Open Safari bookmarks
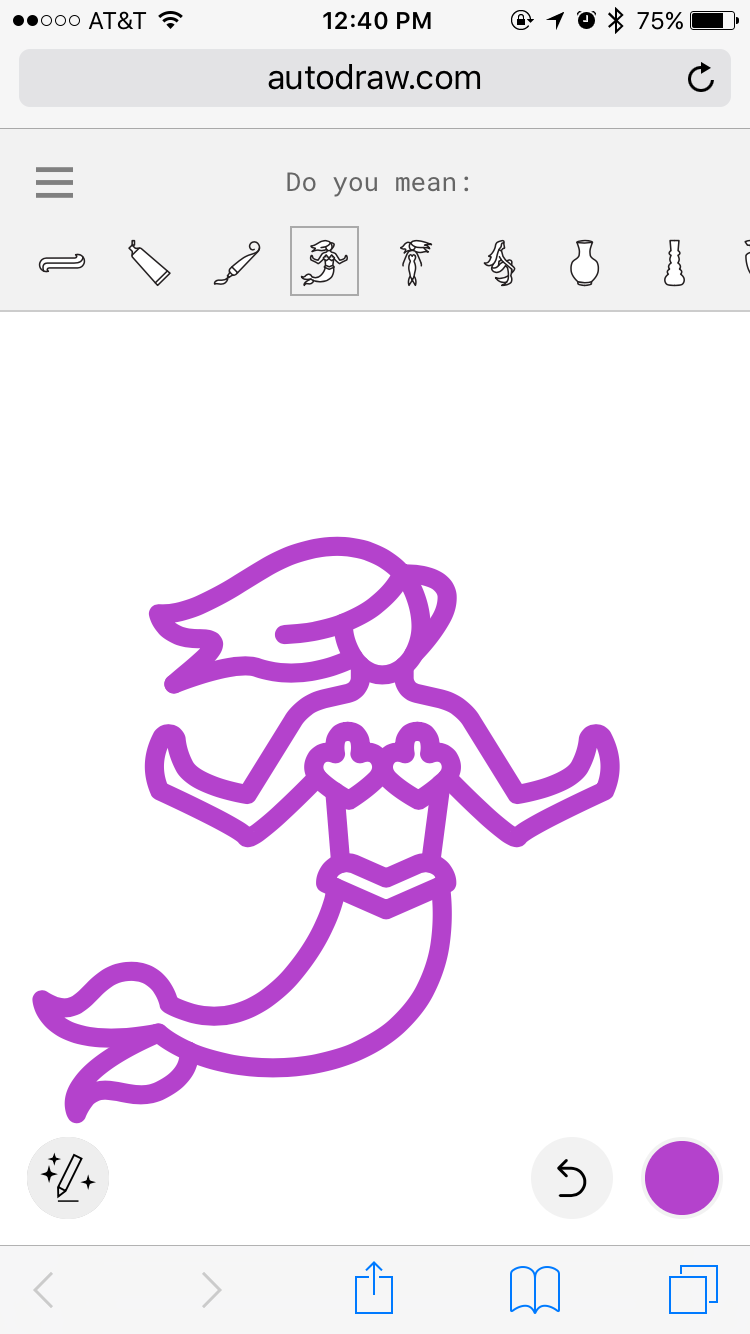Viewport: 750px width, 1334px height. pyautogui.click(x=535, y=1289)
